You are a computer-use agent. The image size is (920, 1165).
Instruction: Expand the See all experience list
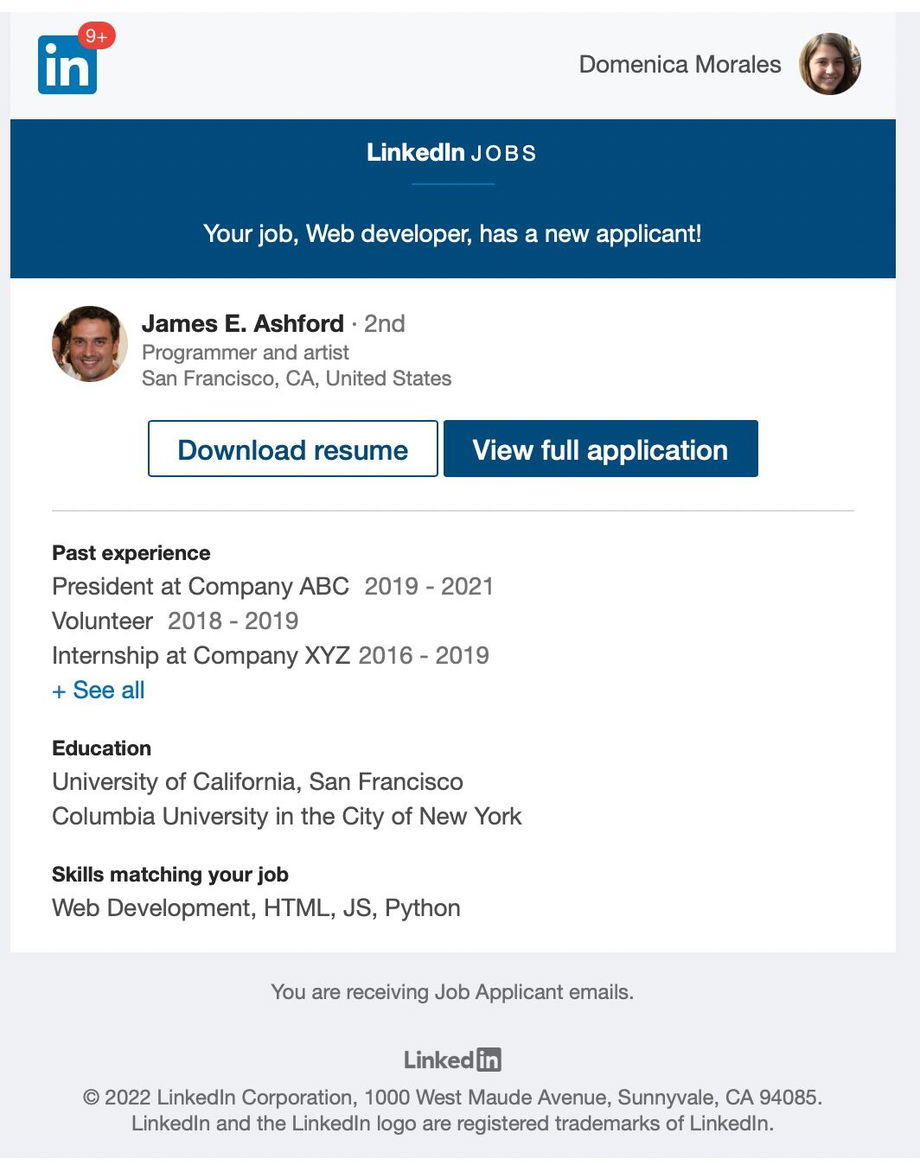[x=97, y=690]
